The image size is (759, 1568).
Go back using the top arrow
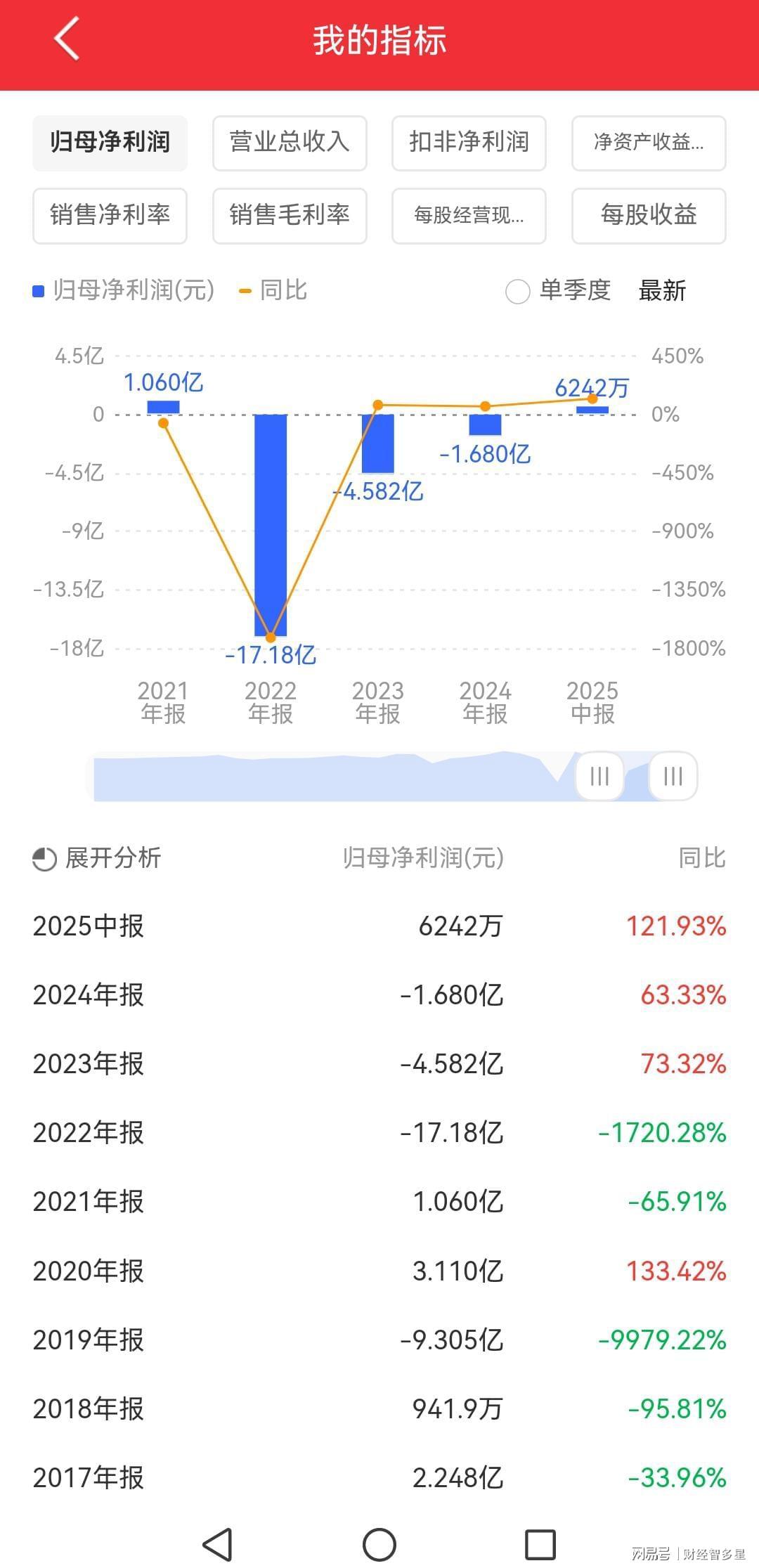pos(67,39)
